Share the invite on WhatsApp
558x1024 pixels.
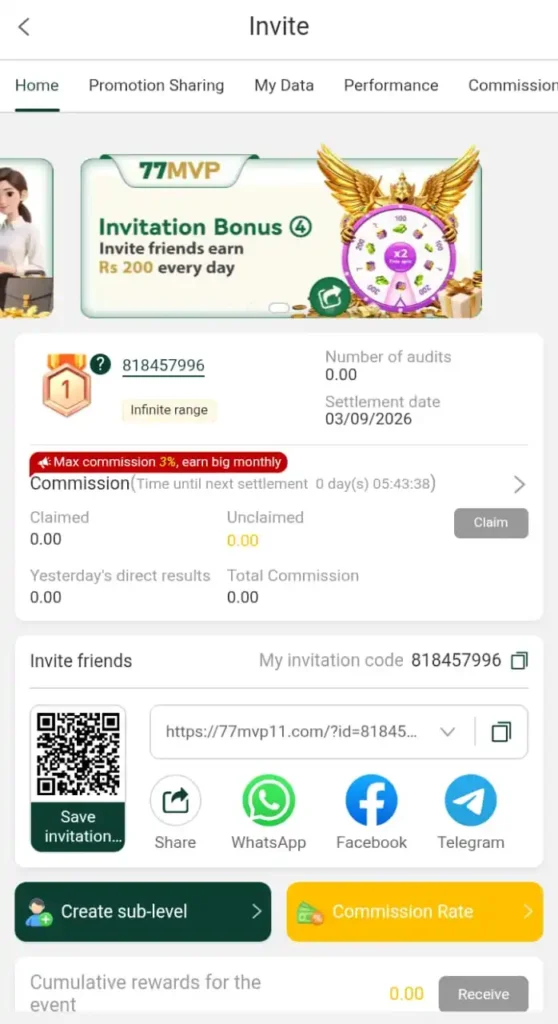[269, 812]
